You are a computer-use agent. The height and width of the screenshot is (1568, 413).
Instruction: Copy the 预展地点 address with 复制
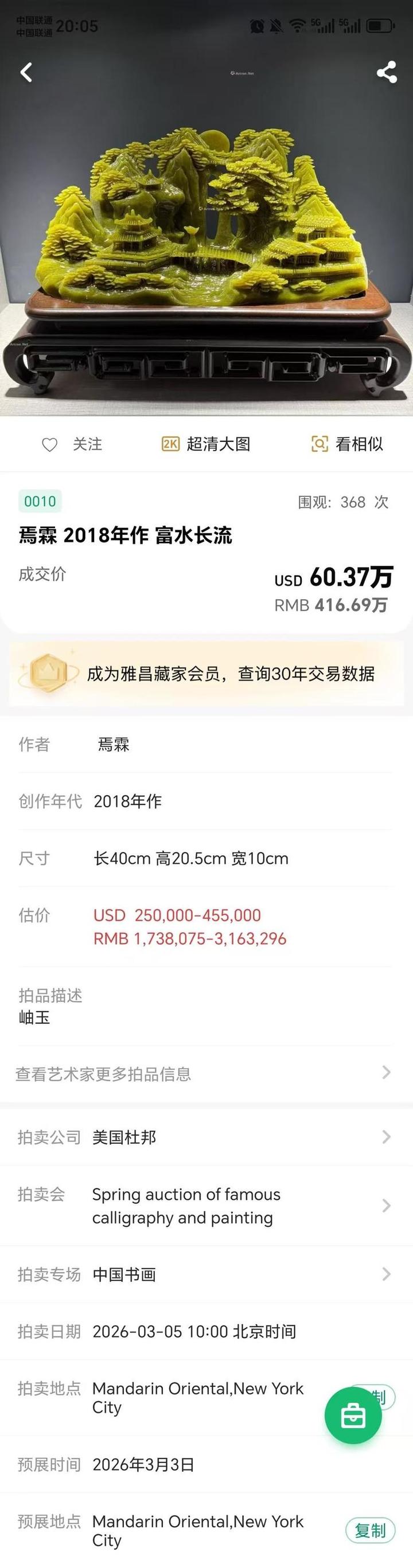point(371,1530)
